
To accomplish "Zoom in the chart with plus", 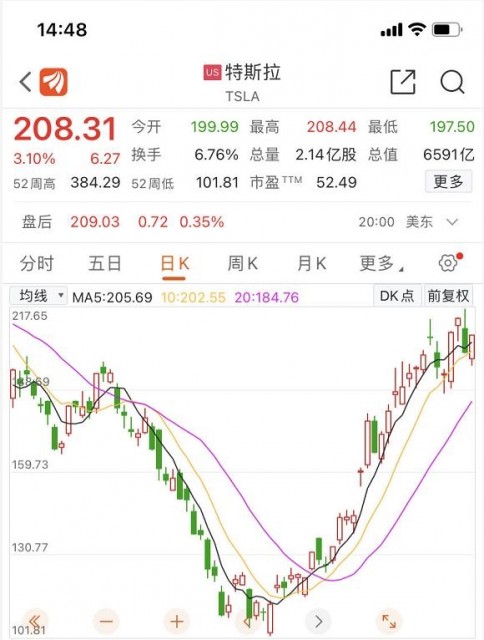I will point(176,622).
